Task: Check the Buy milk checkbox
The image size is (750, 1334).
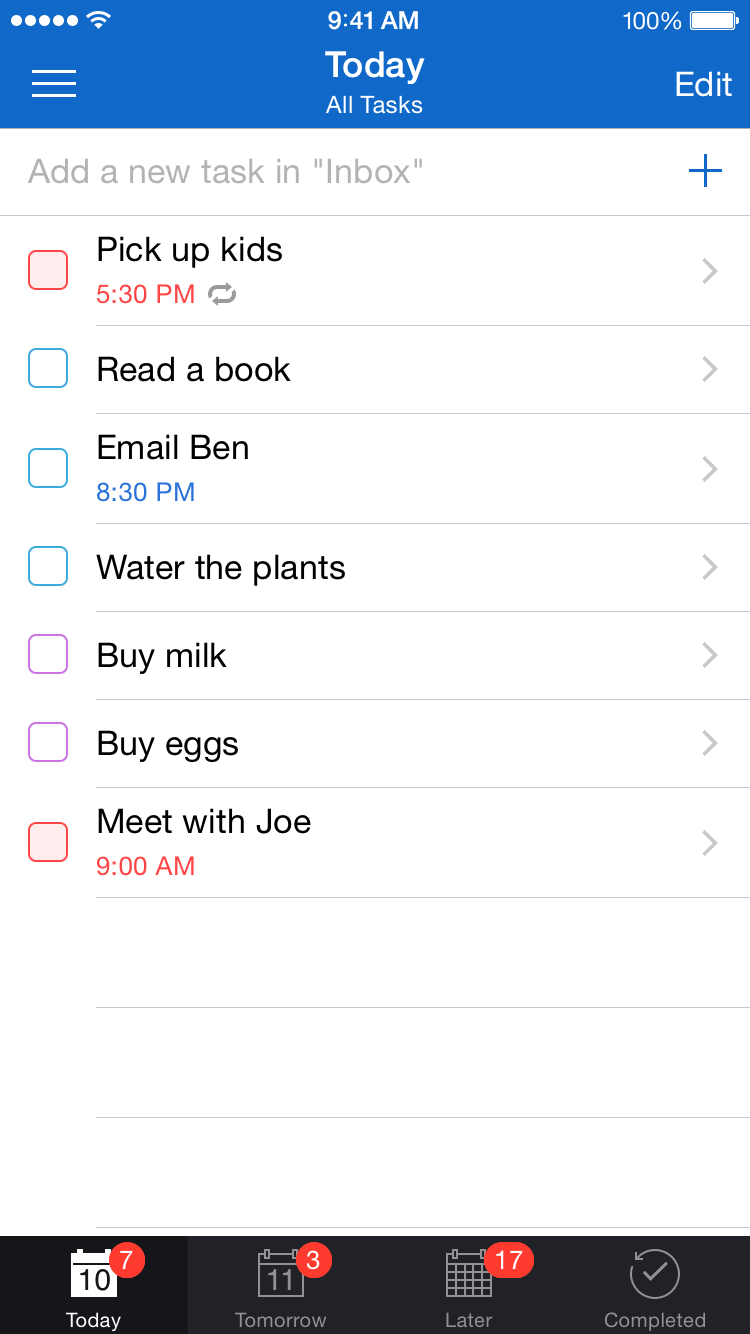Action: (48, 655)
